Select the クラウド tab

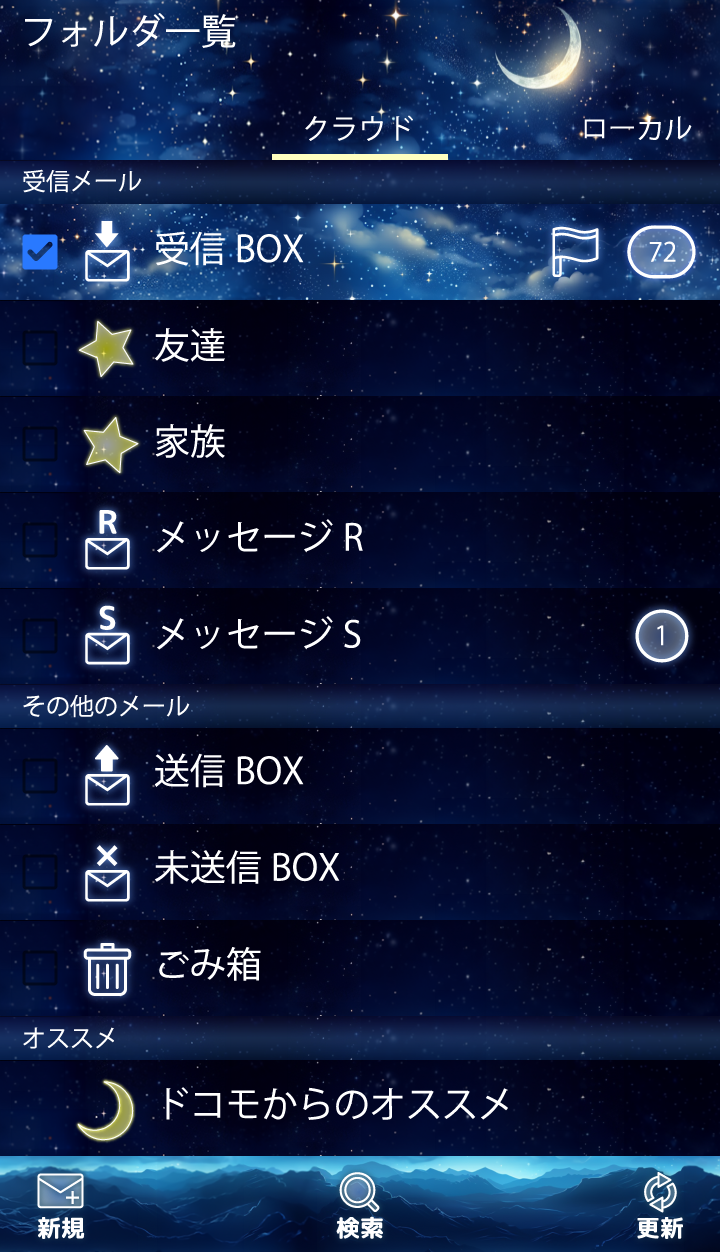(359, 128)
